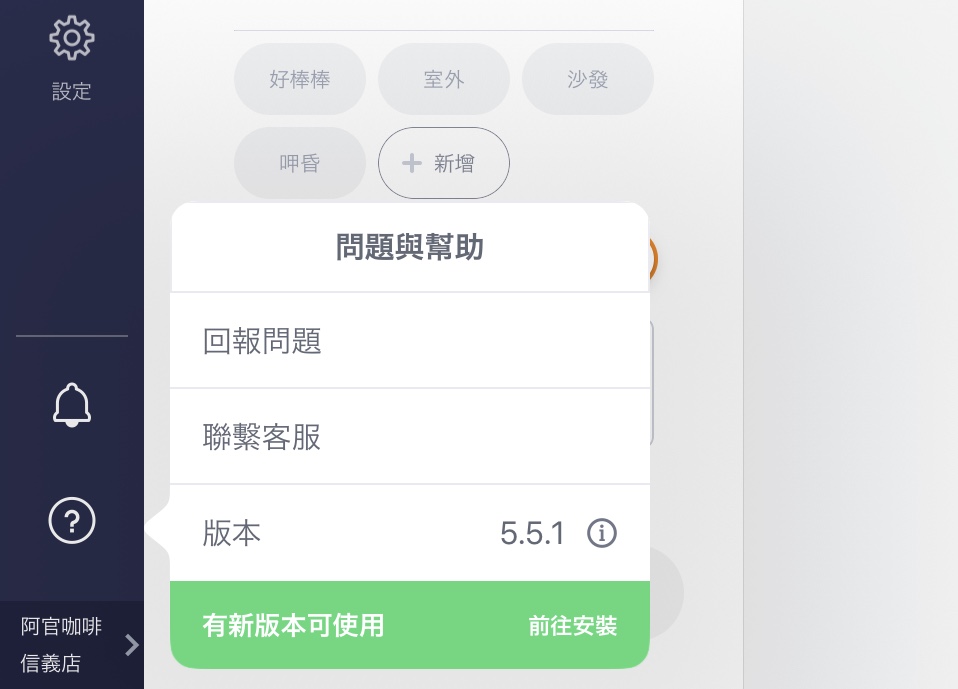
Task: Tap 前往安裝 to install the new version
Action: tap(573, 627)
